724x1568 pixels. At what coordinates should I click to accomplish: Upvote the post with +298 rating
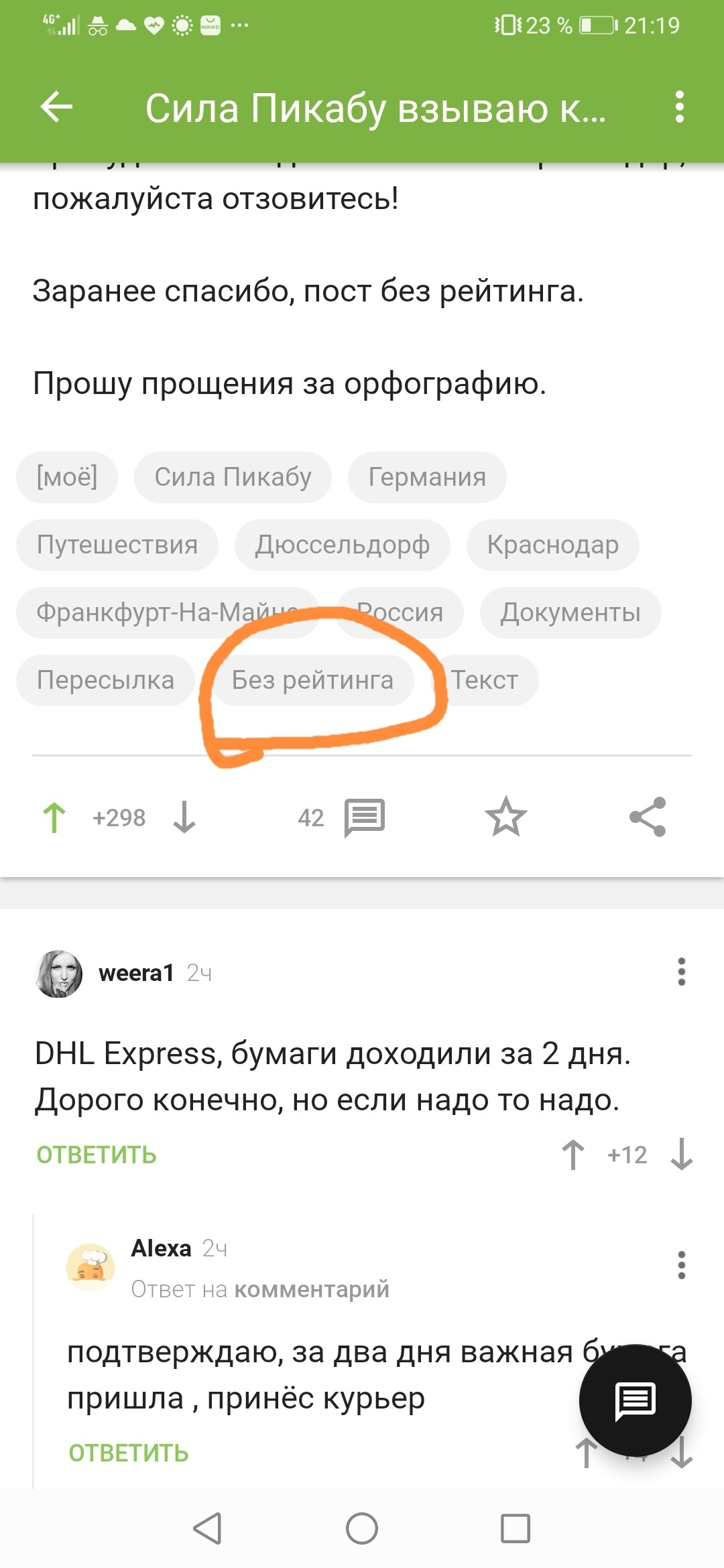[54, 818]
